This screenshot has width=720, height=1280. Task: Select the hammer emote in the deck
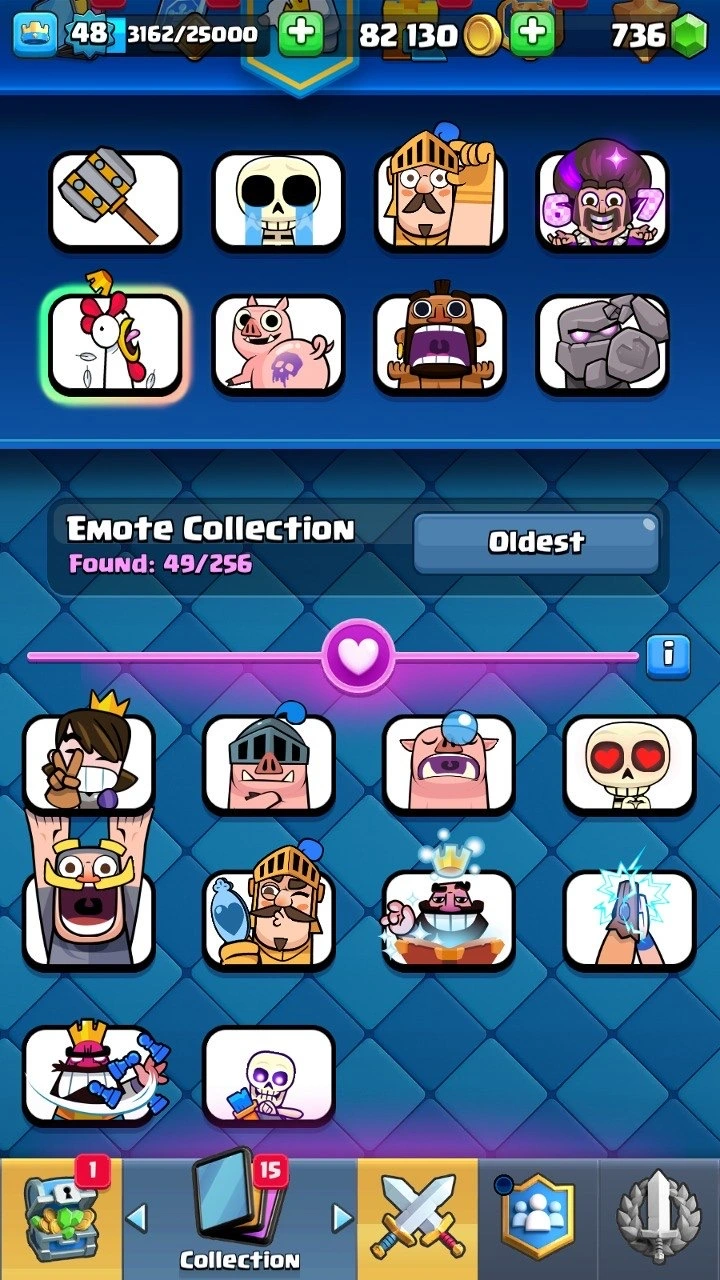pos(115,200)
